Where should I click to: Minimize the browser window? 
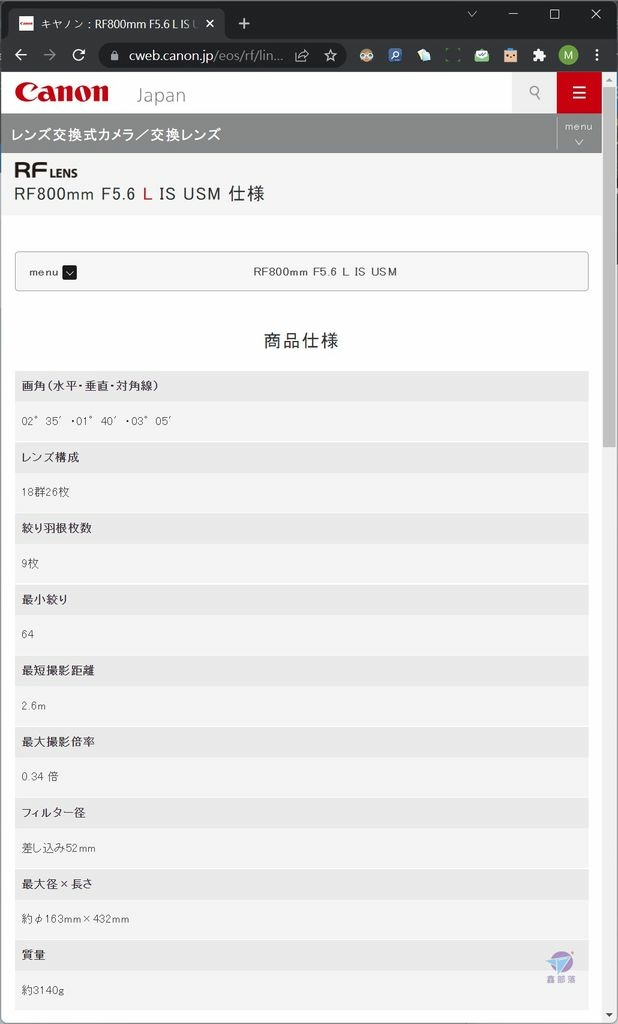click(x=513, y=14)
